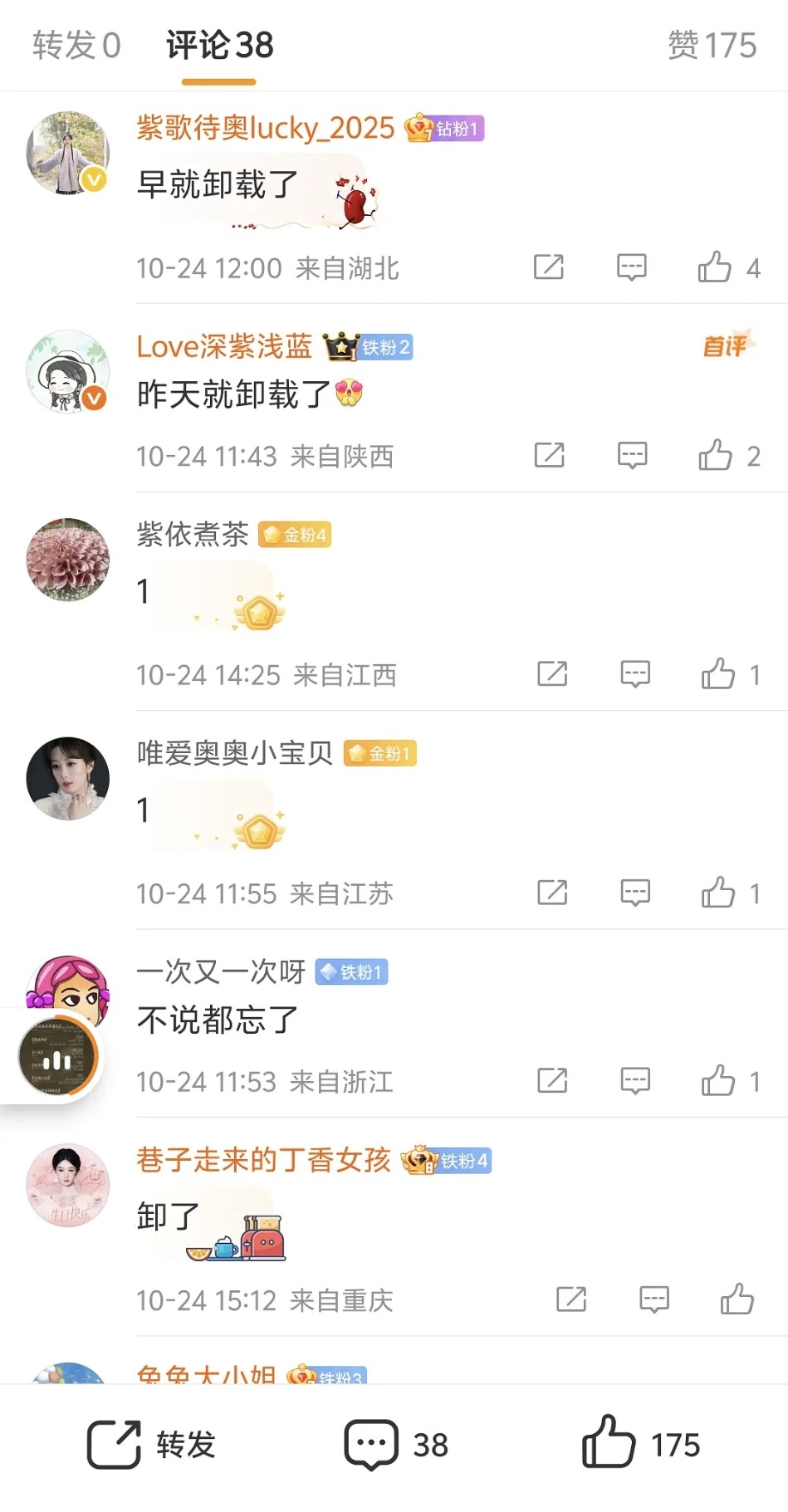Switch to the 赞 175 tab
Screen dimensions: 788x1512
712,45
